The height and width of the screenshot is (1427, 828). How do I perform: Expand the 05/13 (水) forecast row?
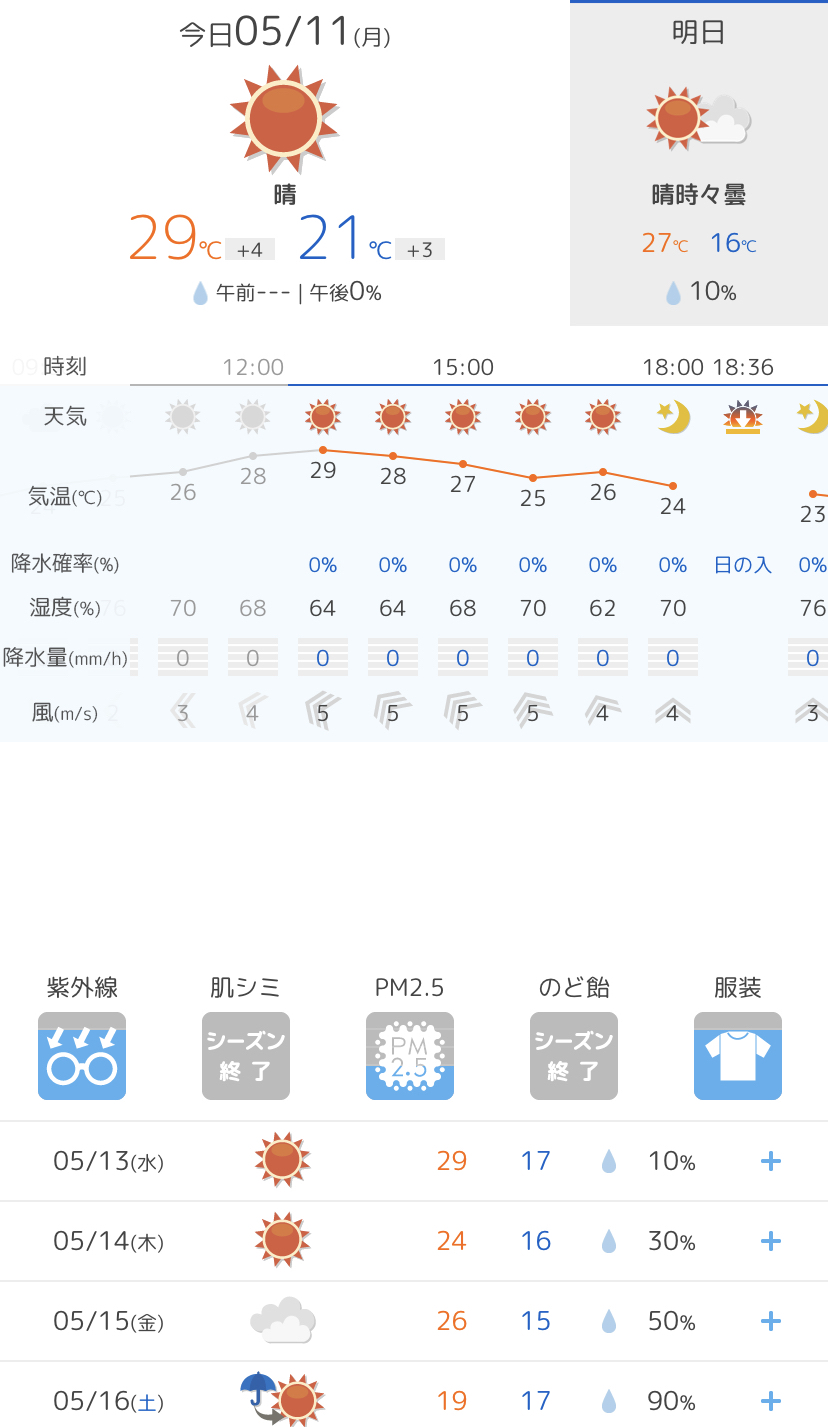[414, 1161]
